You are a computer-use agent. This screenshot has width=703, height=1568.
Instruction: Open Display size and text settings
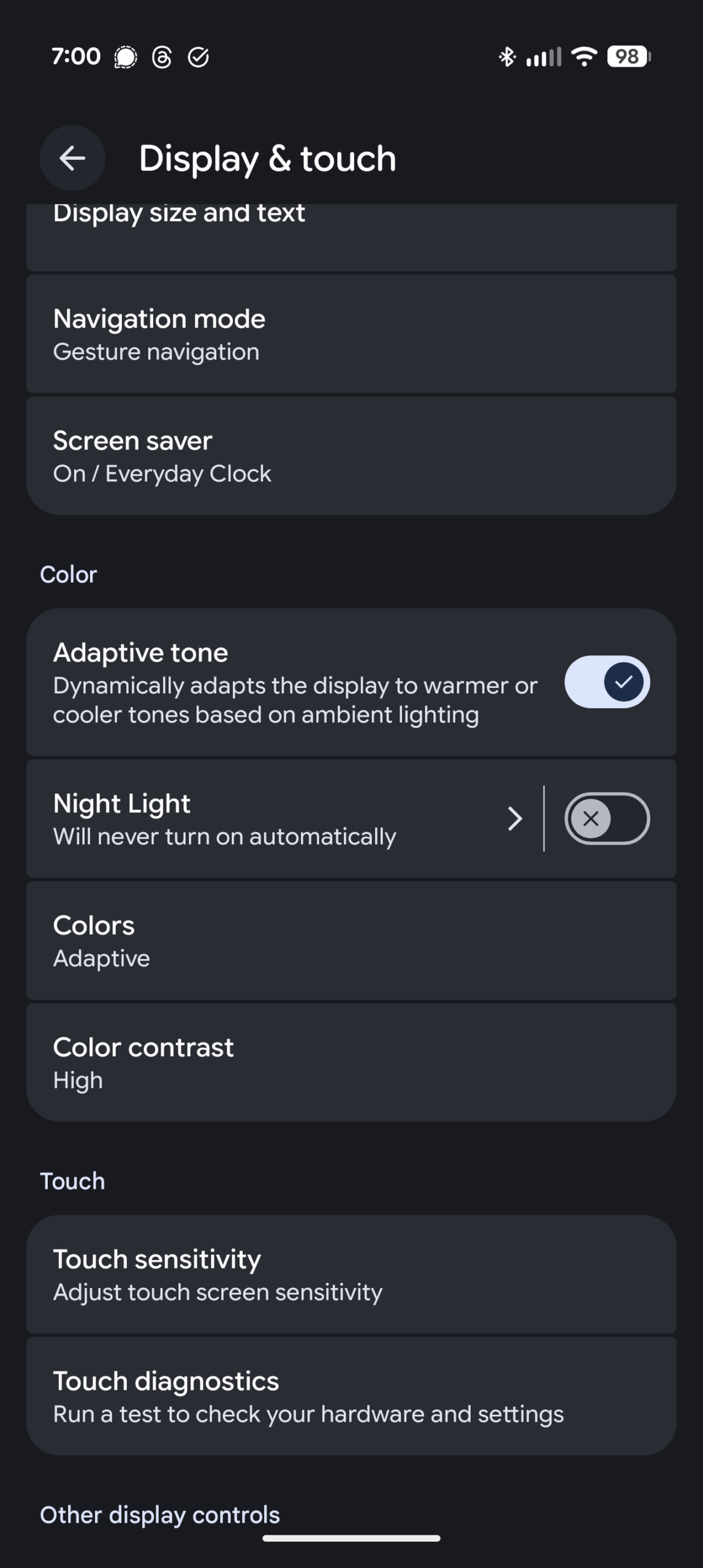351,236
